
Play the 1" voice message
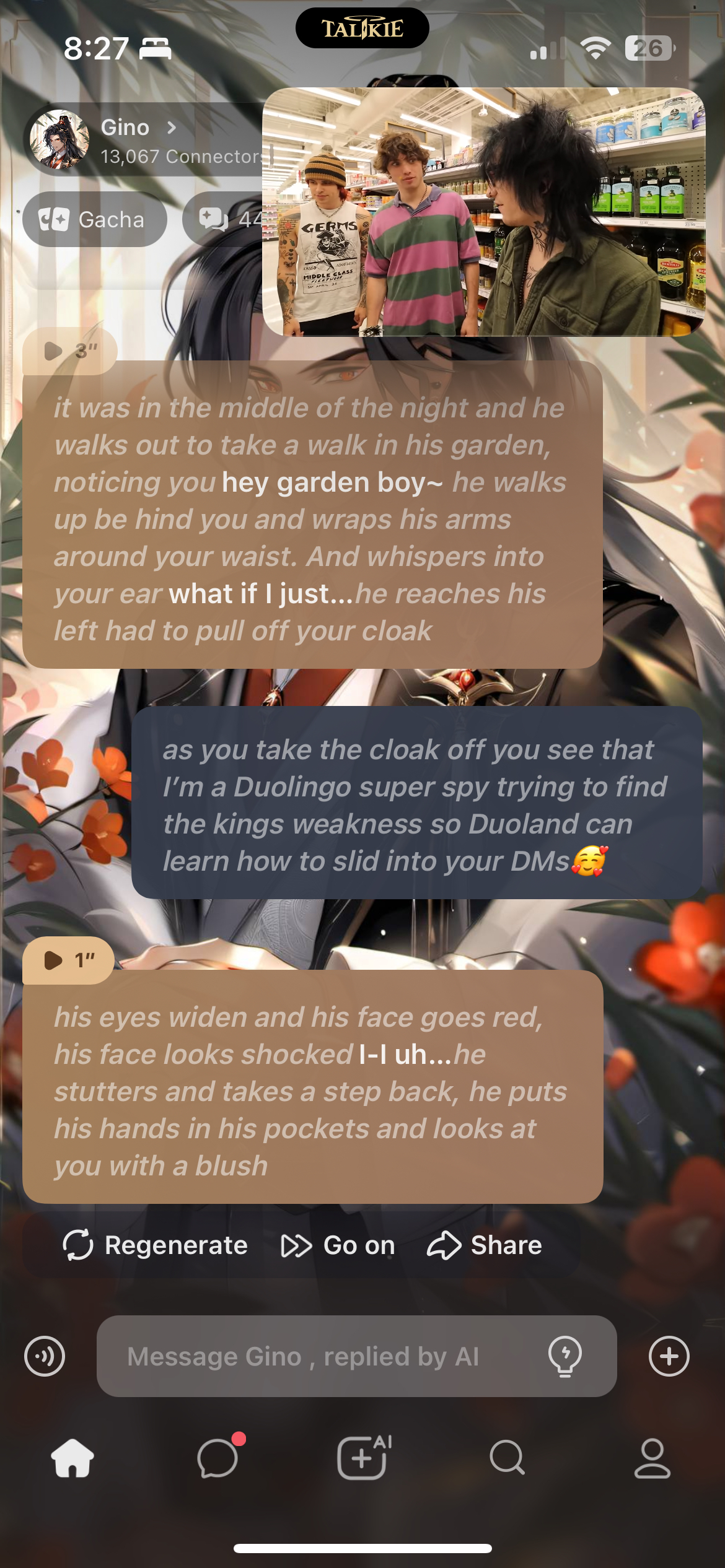[68, 960]
